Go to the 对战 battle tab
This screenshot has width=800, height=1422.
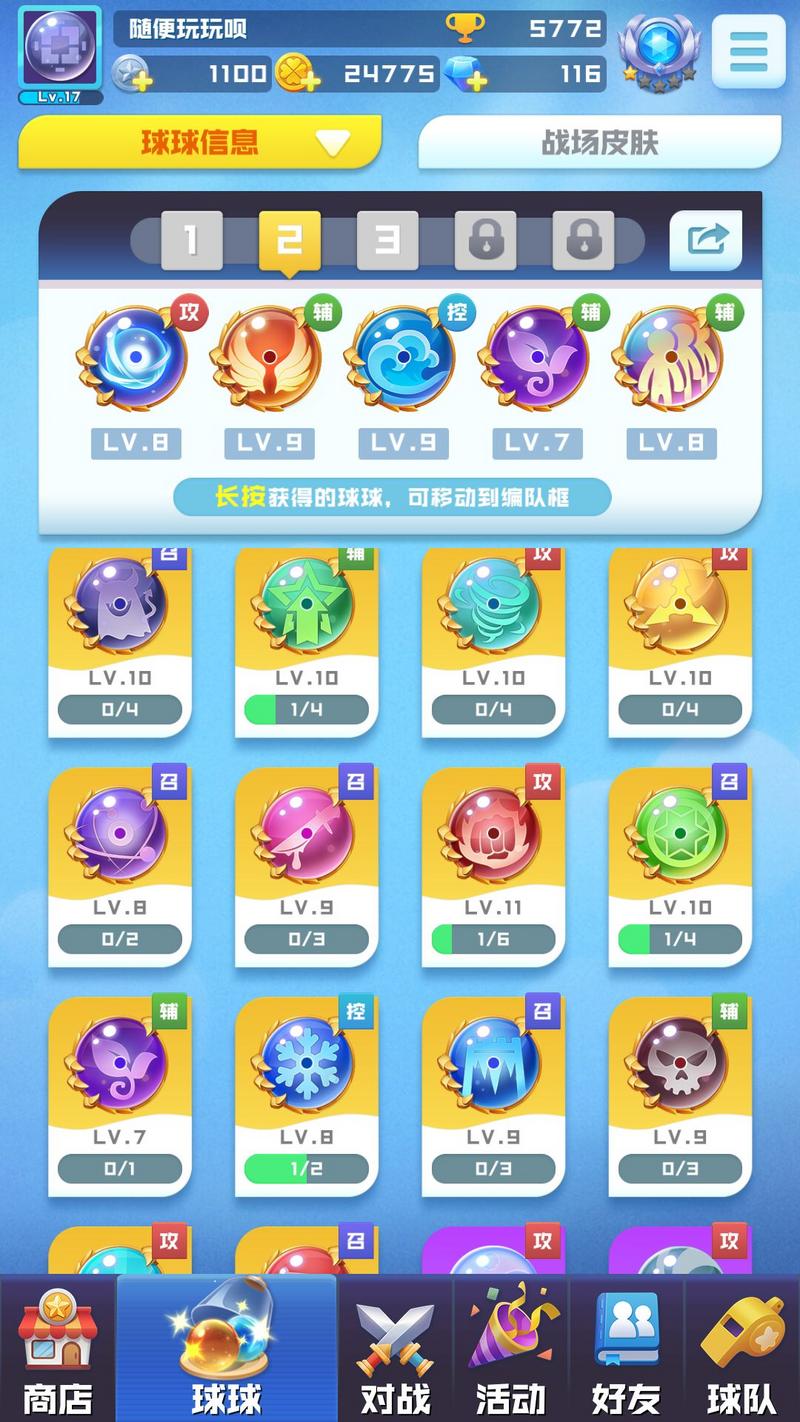coord(396,1352)
